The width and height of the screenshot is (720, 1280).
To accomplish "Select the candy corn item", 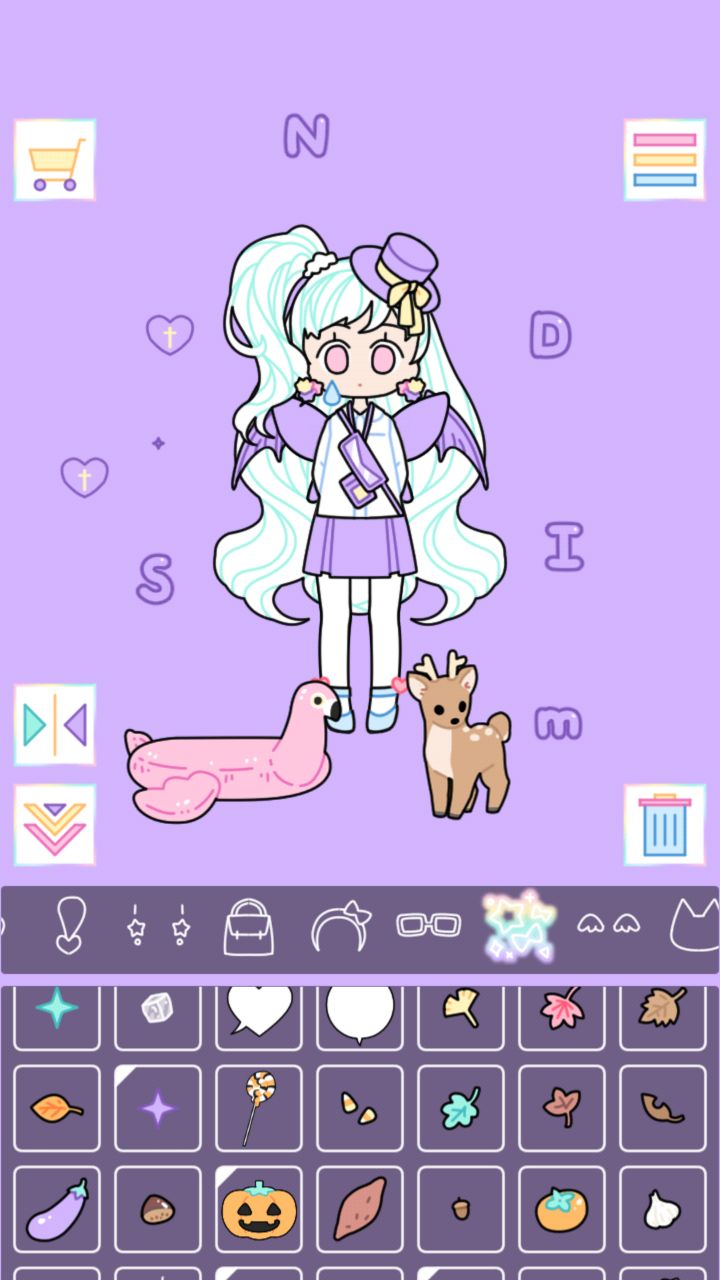I will 359,1107.
